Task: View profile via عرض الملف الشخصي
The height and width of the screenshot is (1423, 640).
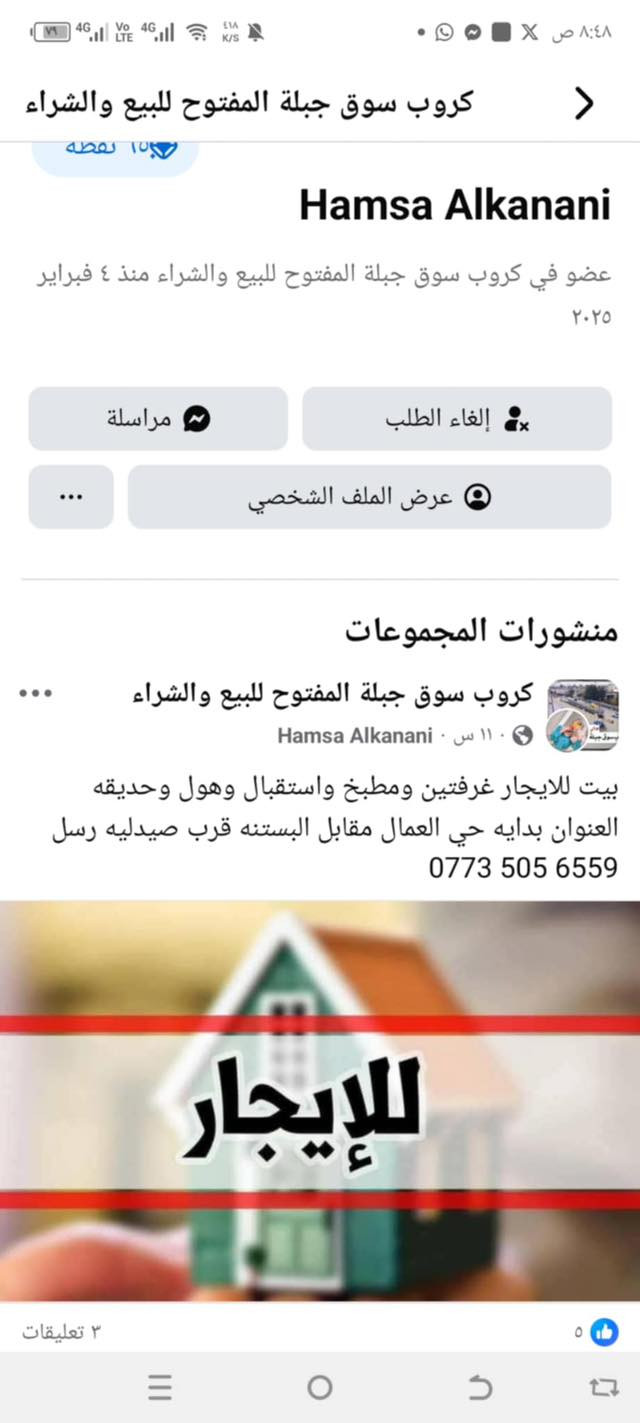Action: [x=369, y=497]
